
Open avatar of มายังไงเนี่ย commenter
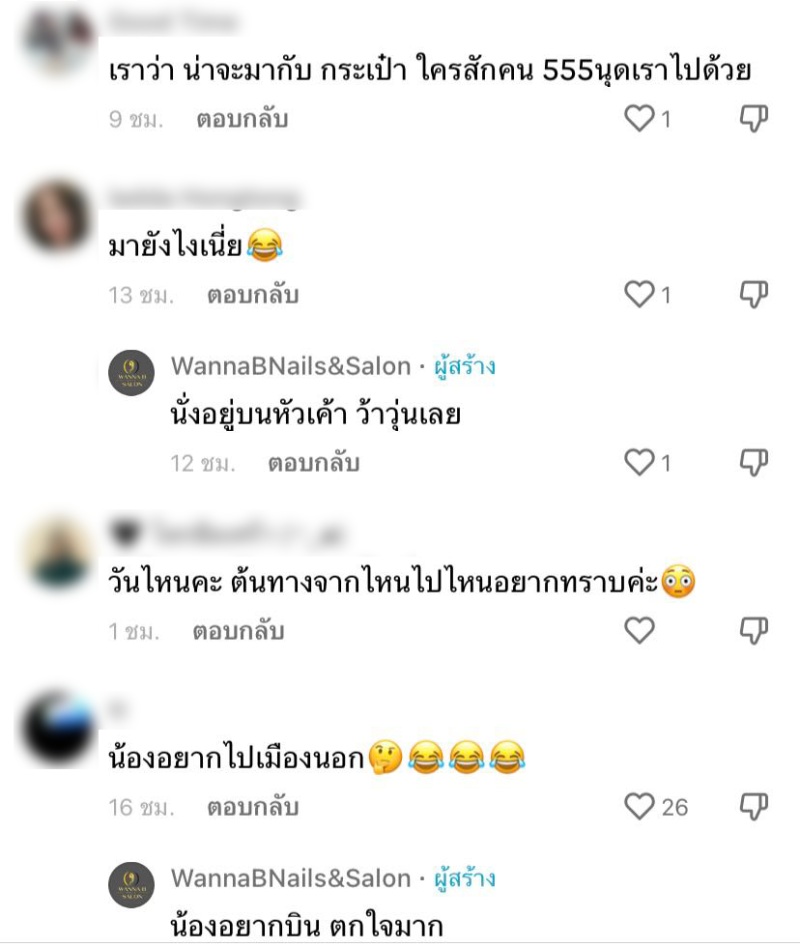(x=56, y=215)
